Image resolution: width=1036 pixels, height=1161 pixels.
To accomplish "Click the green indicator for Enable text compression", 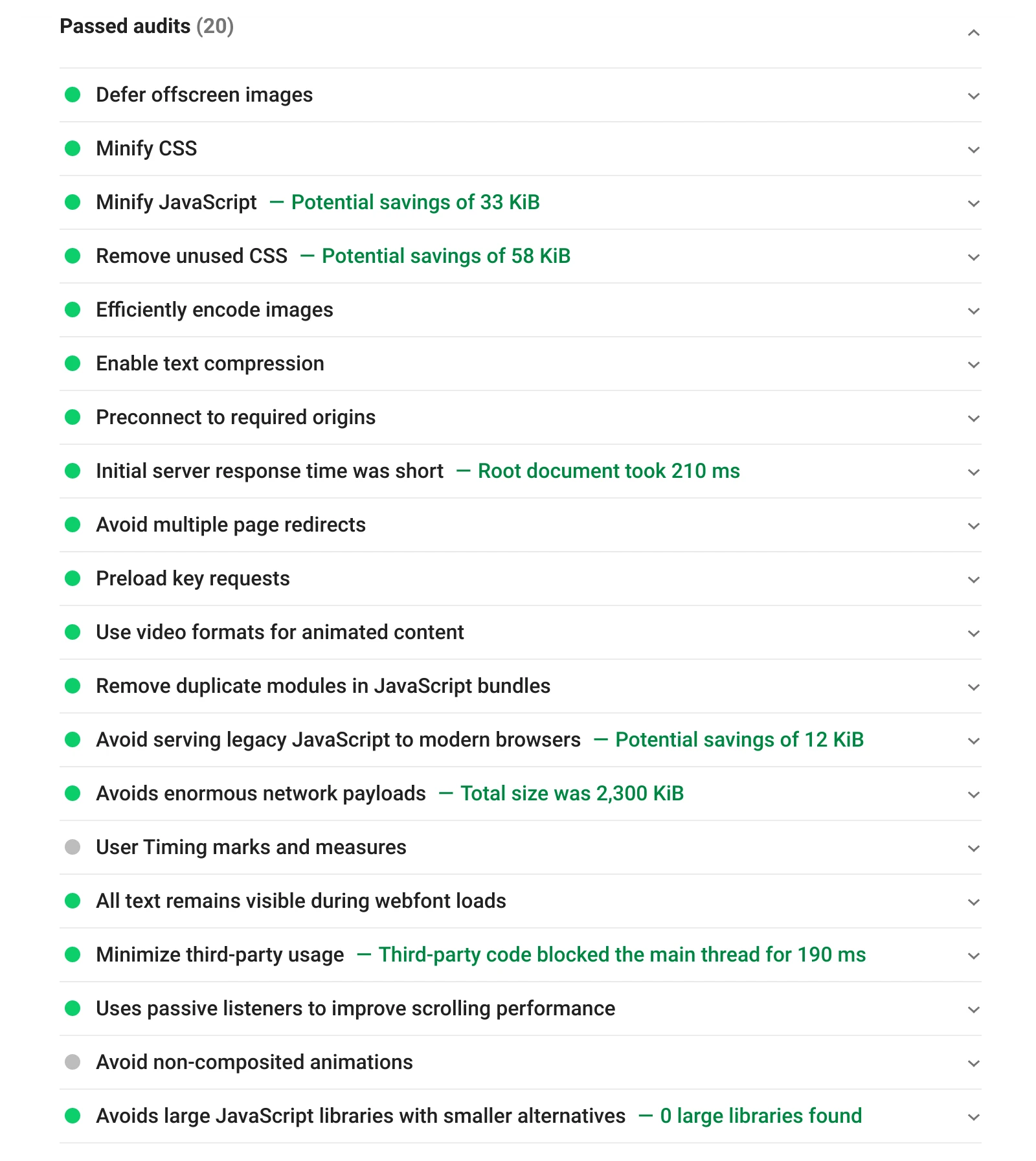I will [x=73, y=364].
